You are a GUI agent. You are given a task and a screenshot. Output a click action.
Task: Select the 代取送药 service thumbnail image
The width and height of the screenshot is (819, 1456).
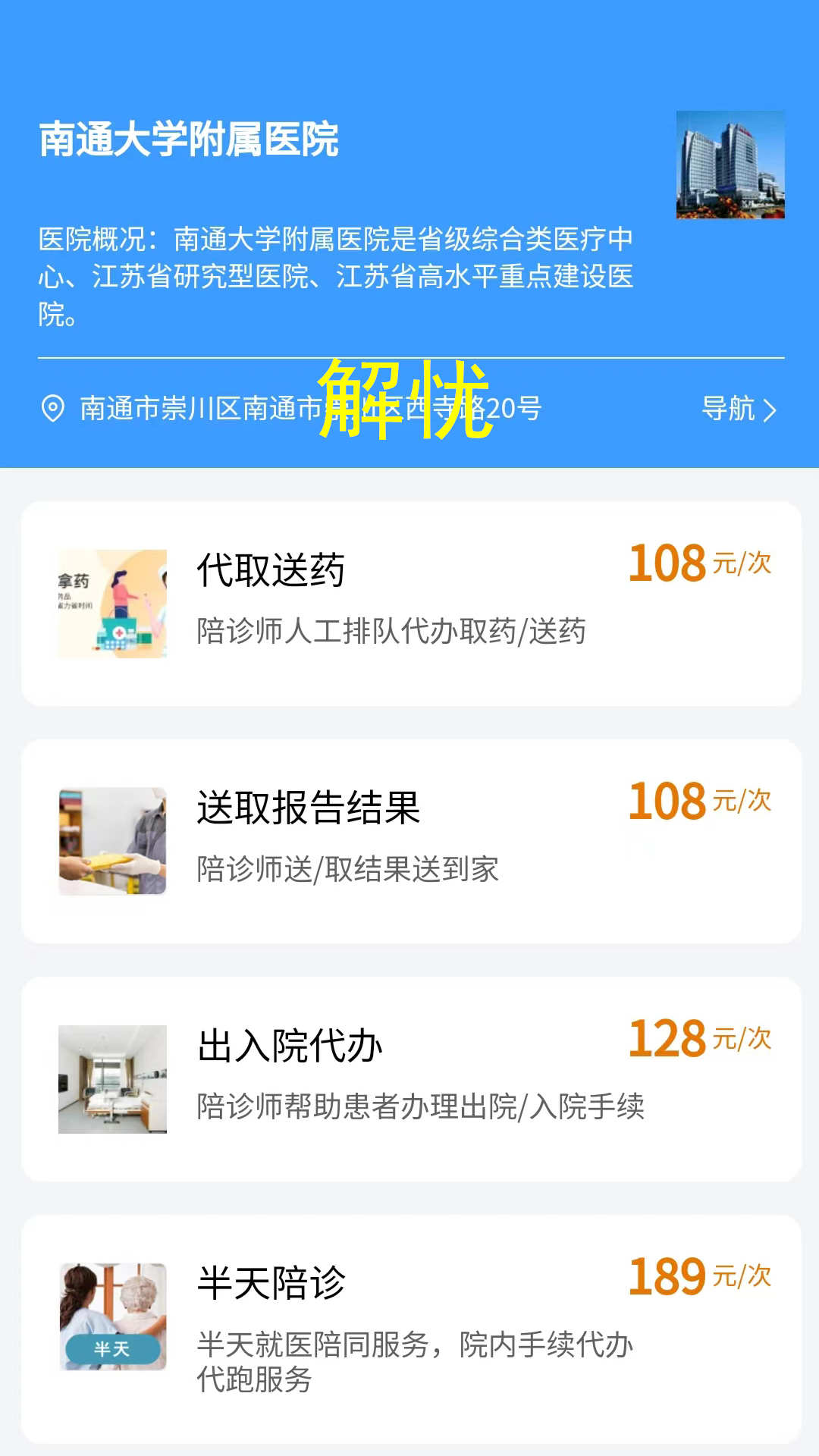111,601
